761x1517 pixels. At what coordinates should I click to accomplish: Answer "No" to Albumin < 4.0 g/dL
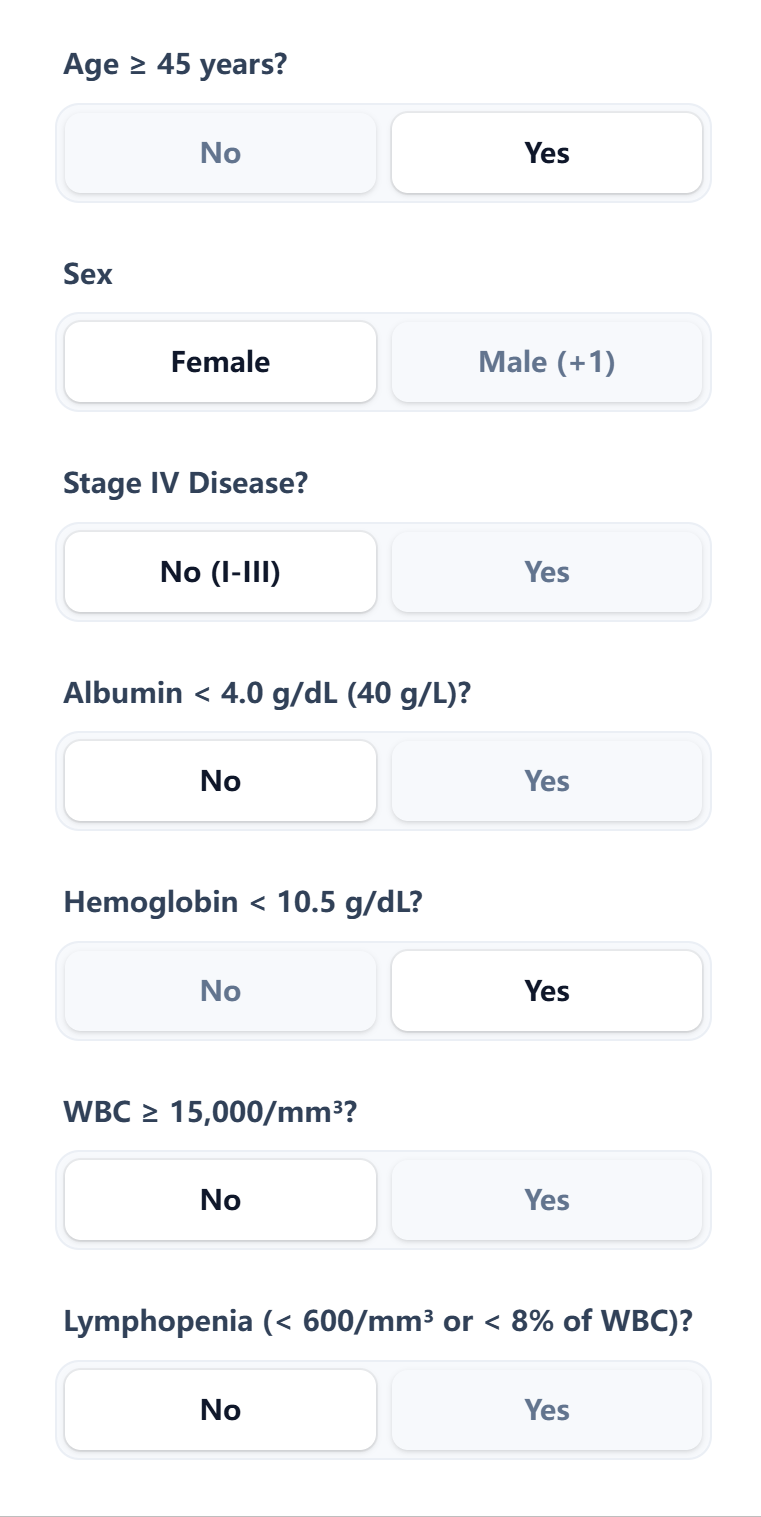[220, 781]
